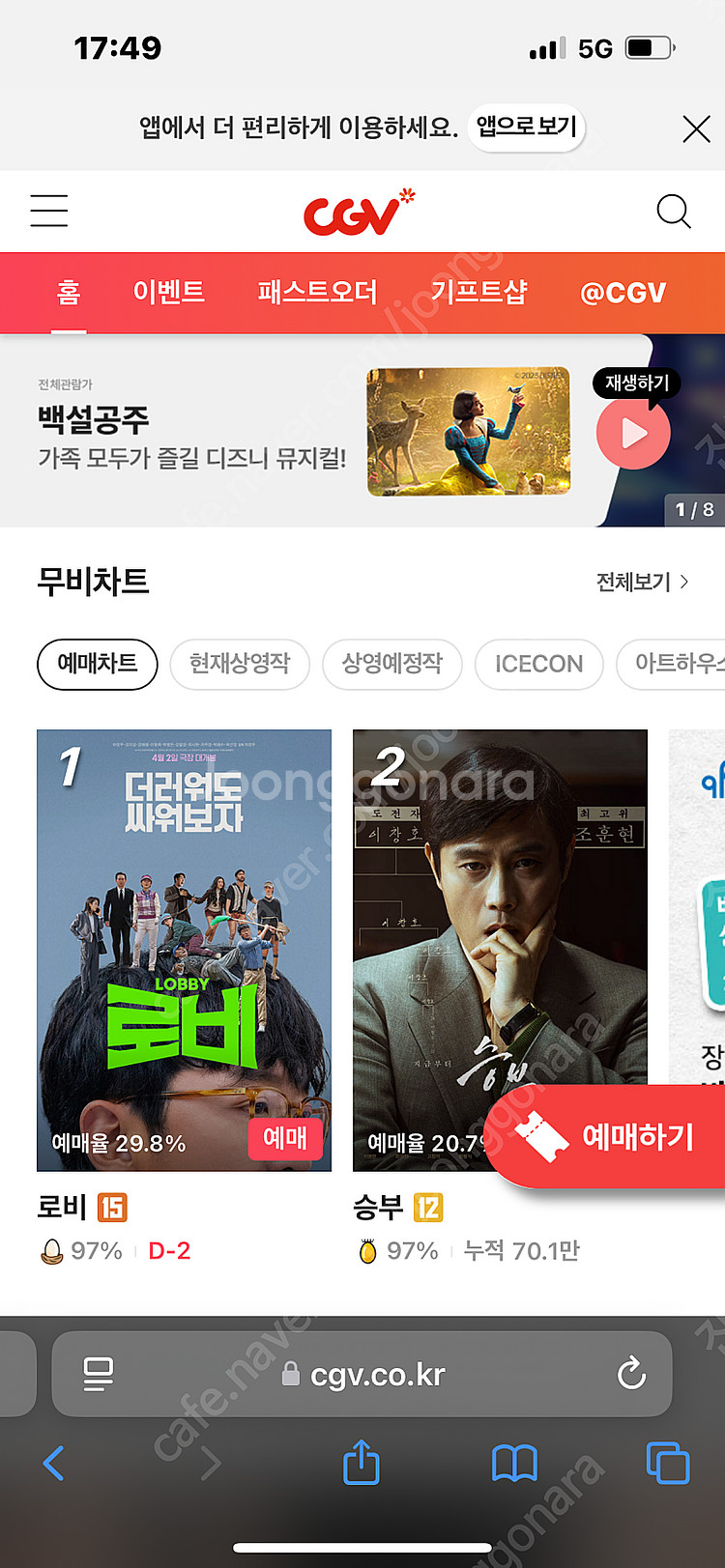
Task: Open the browser tabs overview
Action: [x=667, y=1463]
